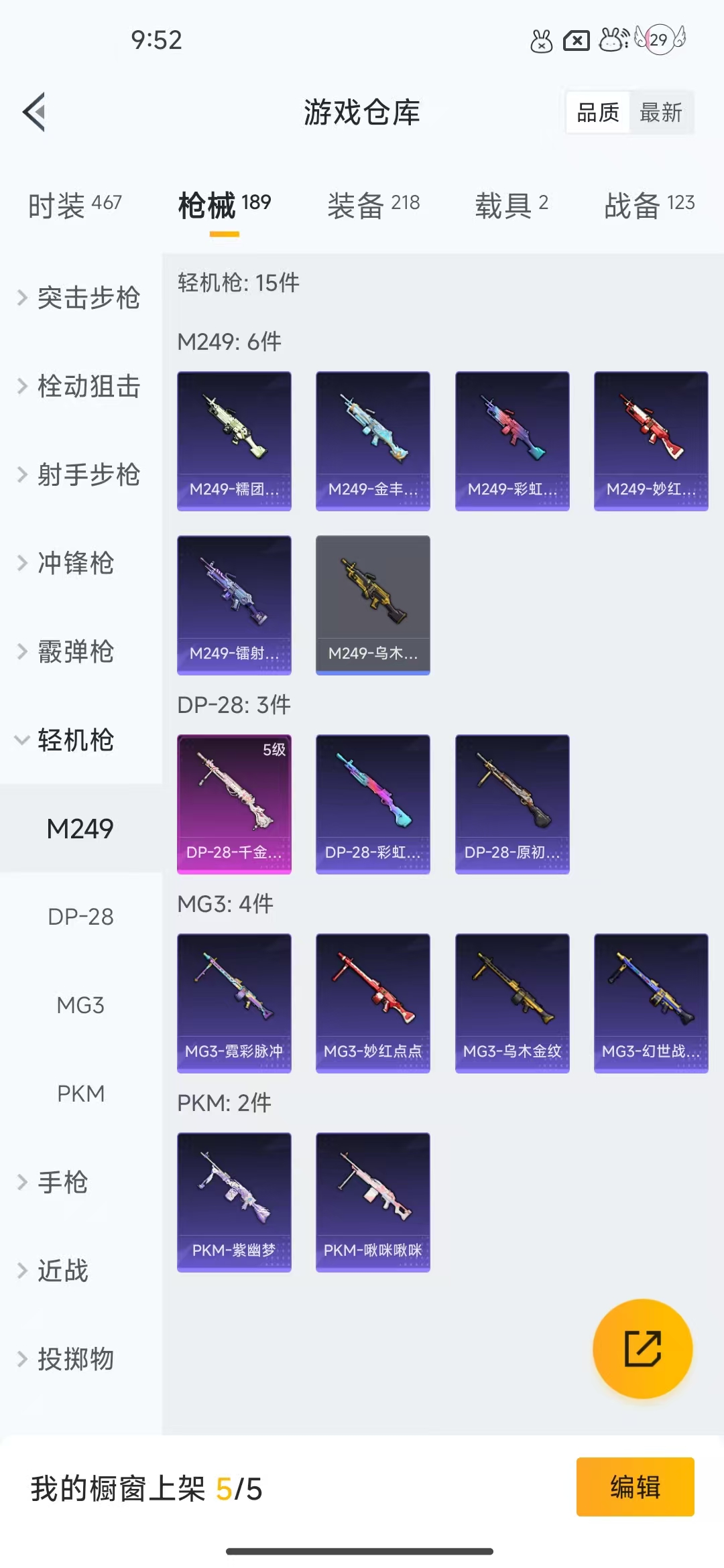724x1568 pixels.
Task: Tap the orange share floating button
Action: coord(643,1348)
